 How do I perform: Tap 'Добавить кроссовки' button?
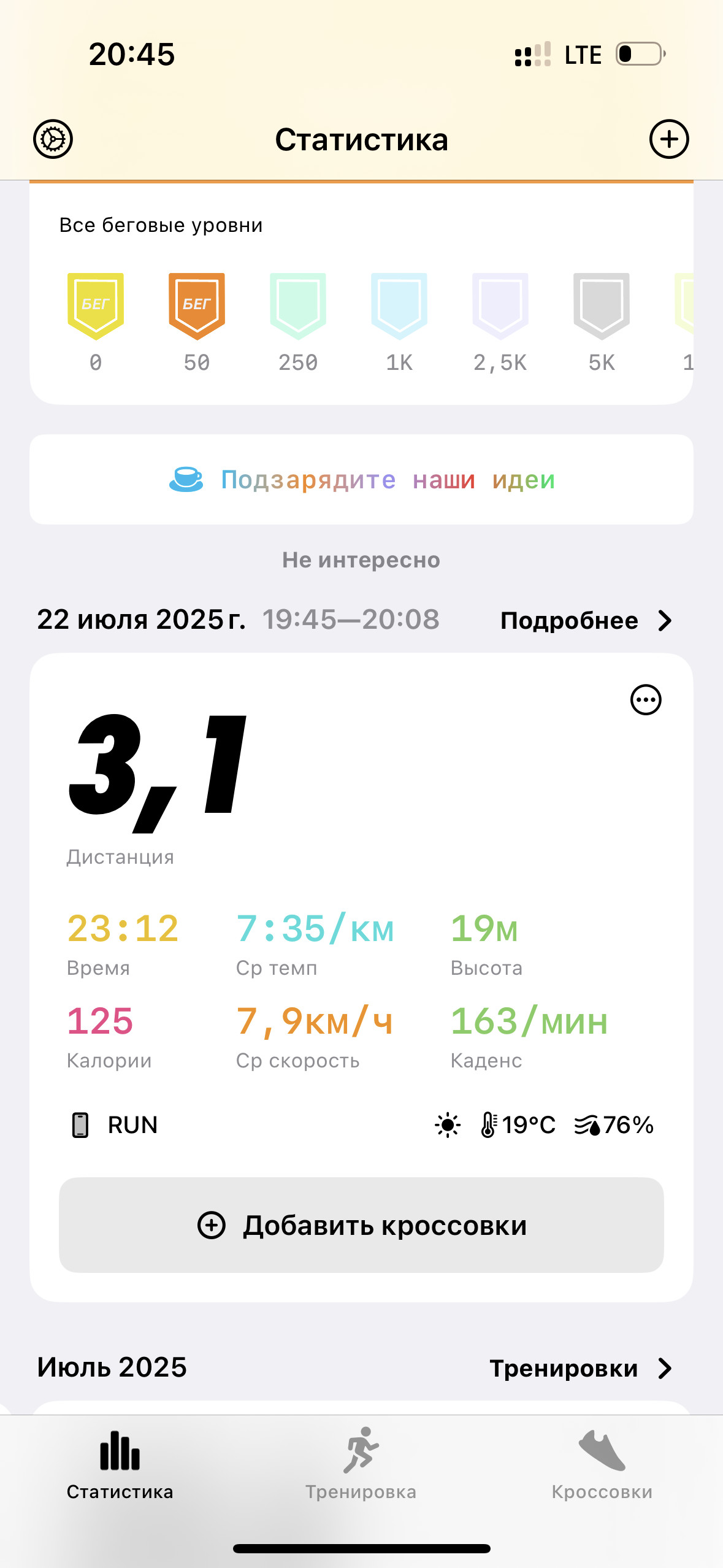click(x=361, y=1225)
